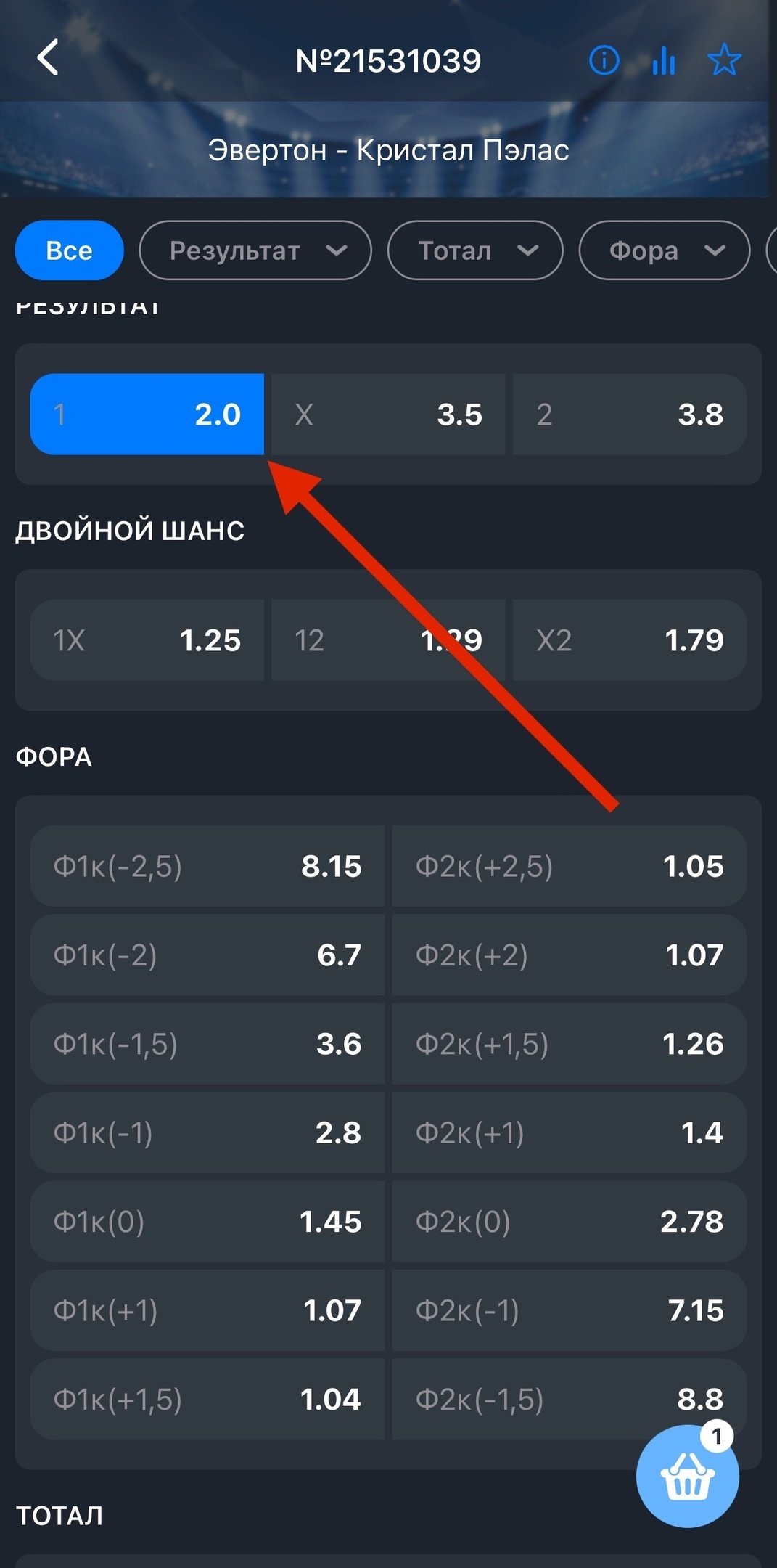Choose double chance 1X at 1.25
This screenshot has width=777, height=1568.
pyautogui.click(x=147, y=640)
